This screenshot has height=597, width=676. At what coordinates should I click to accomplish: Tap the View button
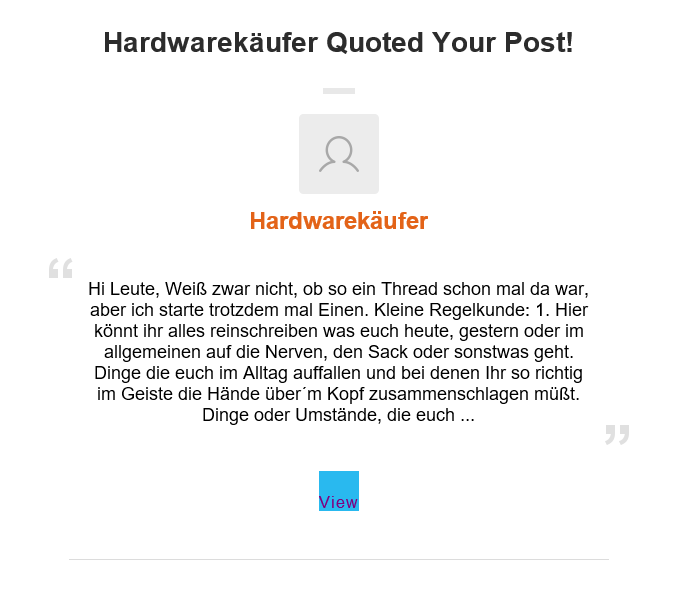pos(338,491)
